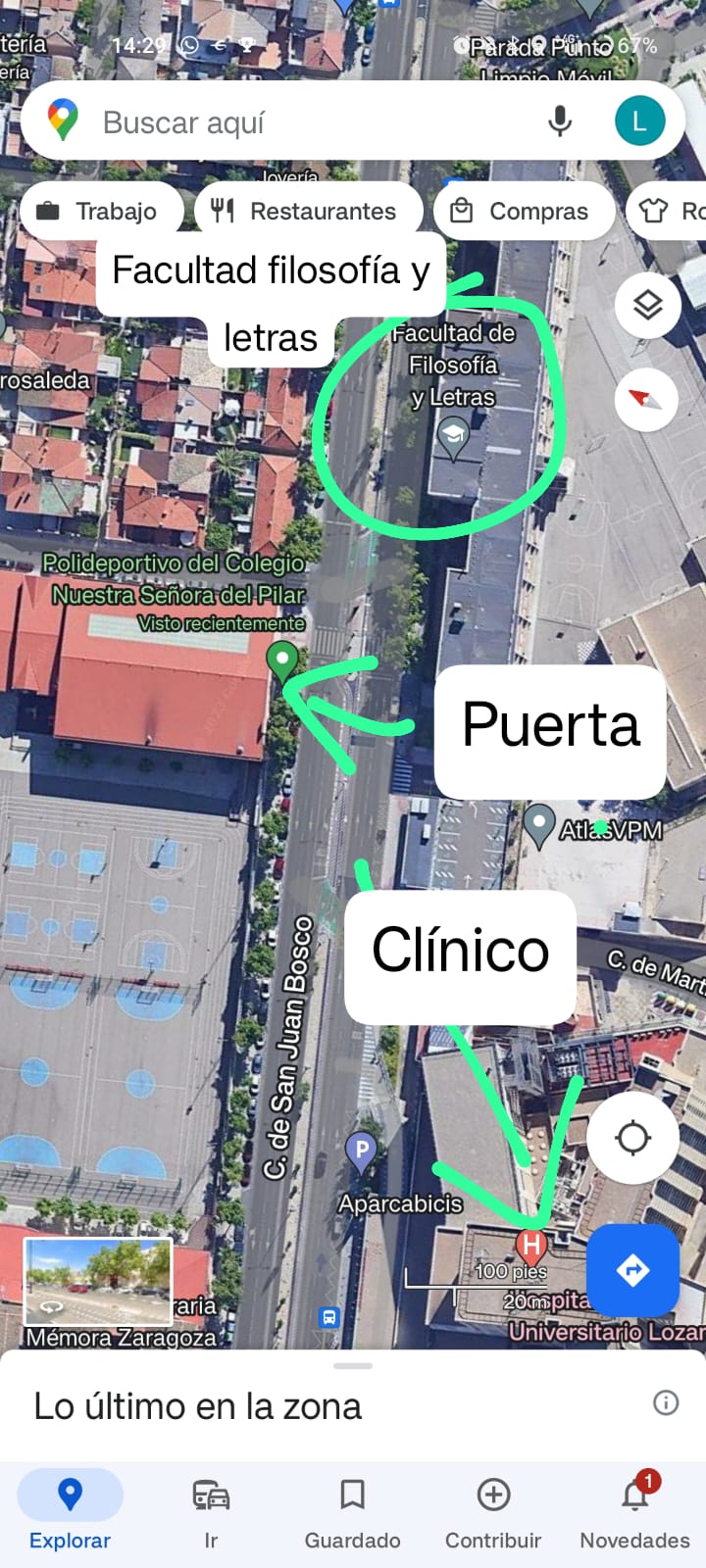Open directions with the blue arrow button
This screenshot has width=706, height=1568.
(632, 1270)
